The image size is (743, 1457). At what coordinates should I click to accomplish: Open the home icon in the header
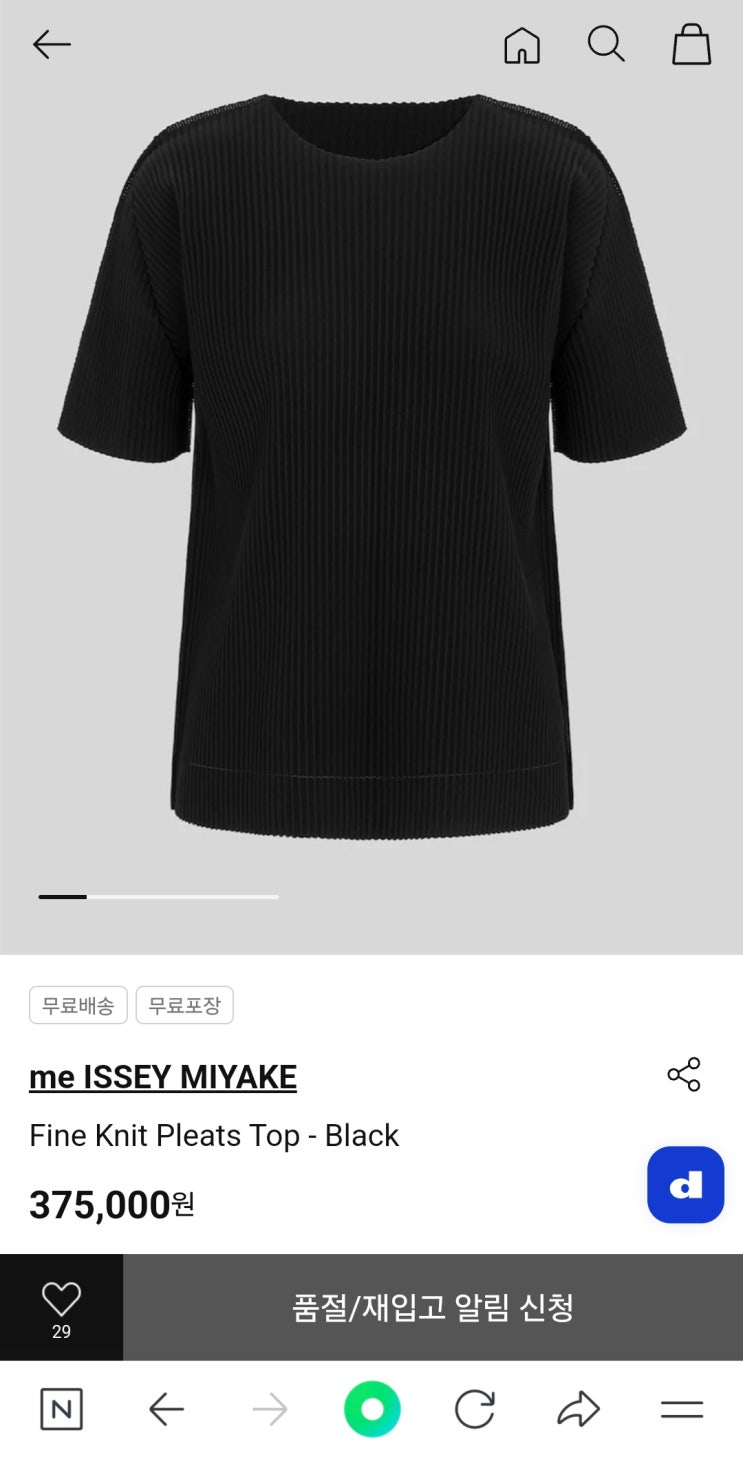tap(521, 45)
